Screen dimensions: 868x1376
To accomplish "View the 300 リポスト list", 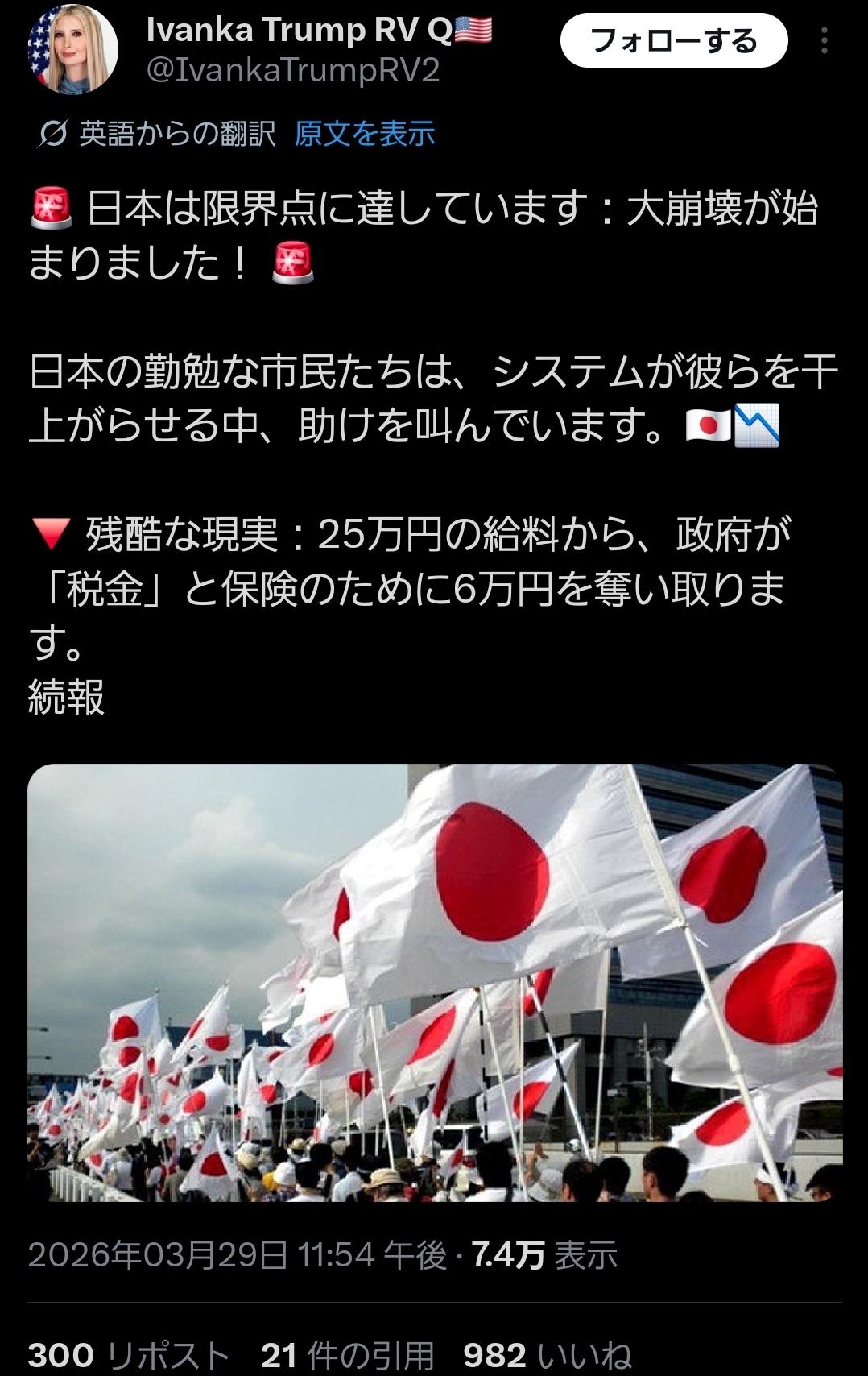I will pos(129,1355).
